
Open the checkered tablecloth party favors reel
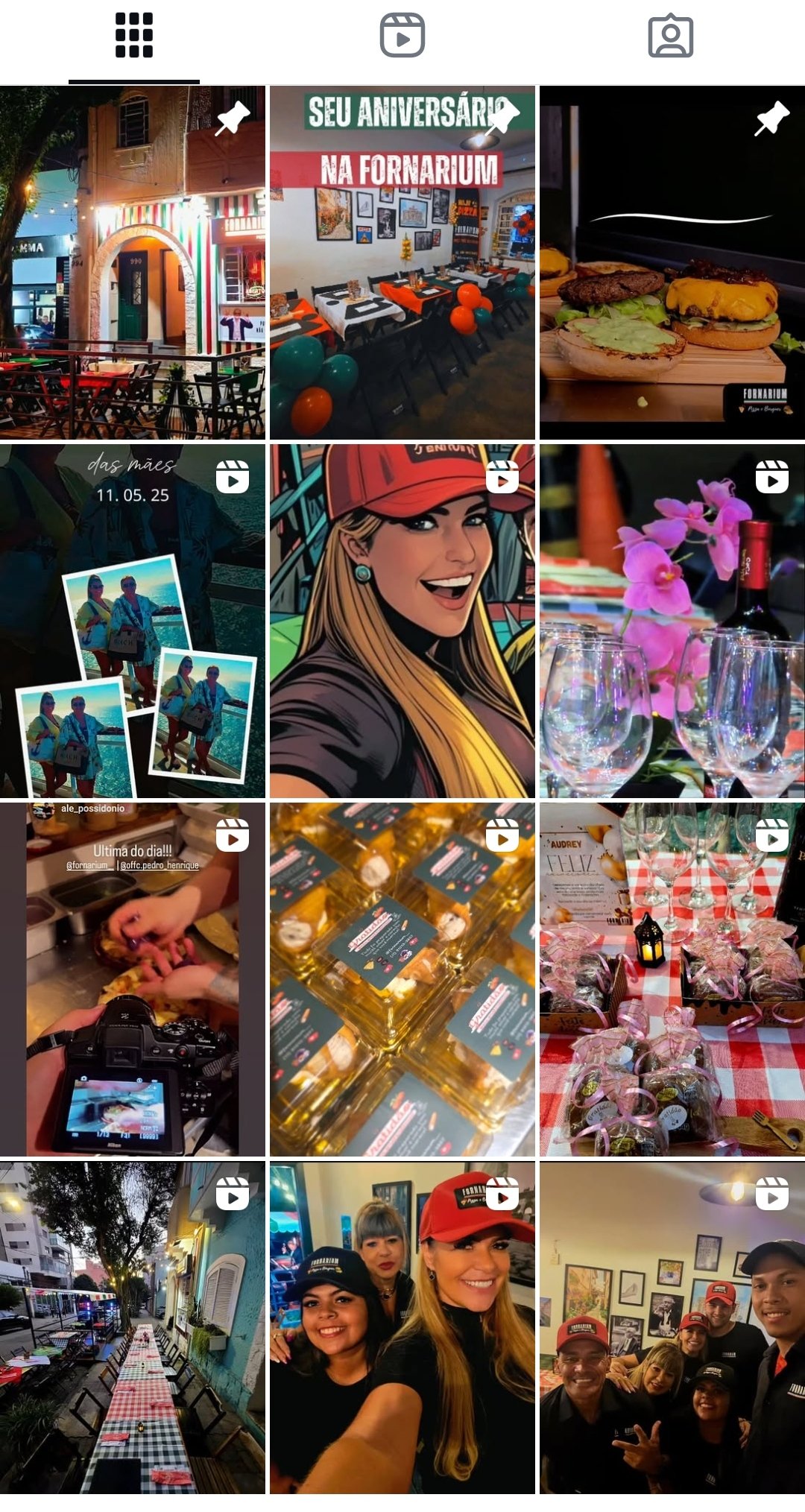672,979
